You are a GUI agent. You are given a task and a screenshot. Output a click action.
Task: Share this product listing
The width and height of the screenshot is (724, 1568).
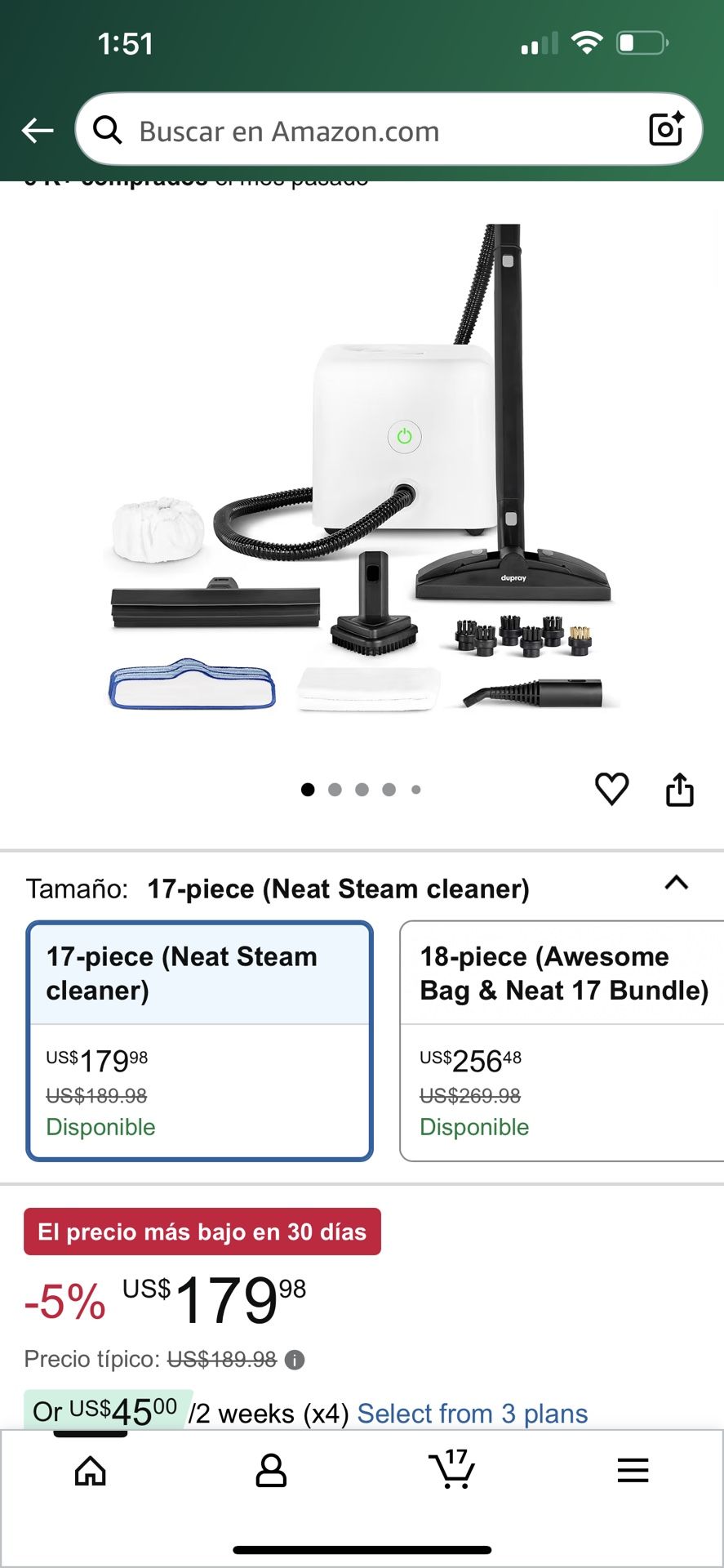(679, 790)
